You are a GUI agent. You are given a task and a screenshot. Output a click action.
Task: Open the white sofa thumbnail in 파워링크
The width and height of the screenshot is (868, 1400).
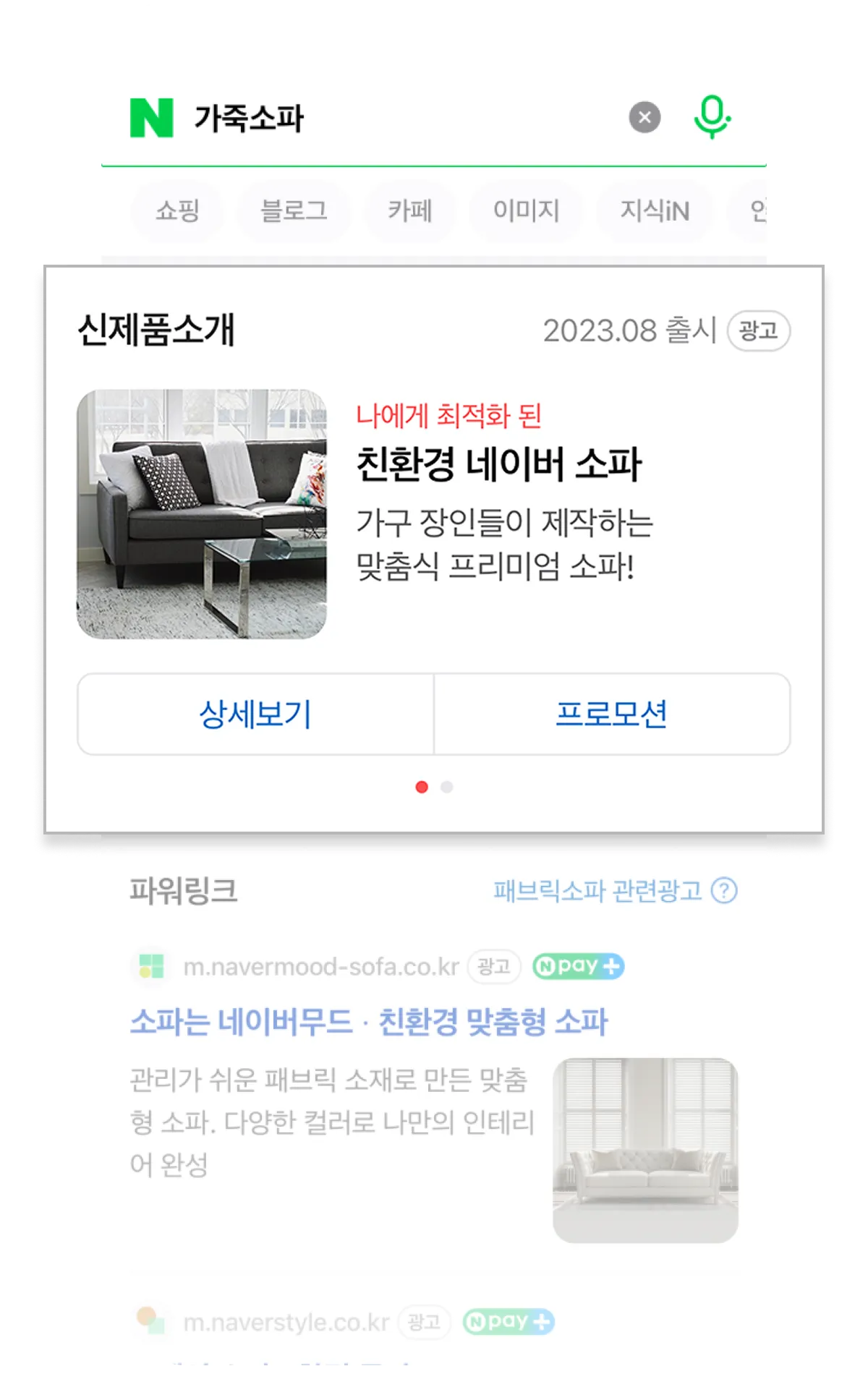(645, 1151)
